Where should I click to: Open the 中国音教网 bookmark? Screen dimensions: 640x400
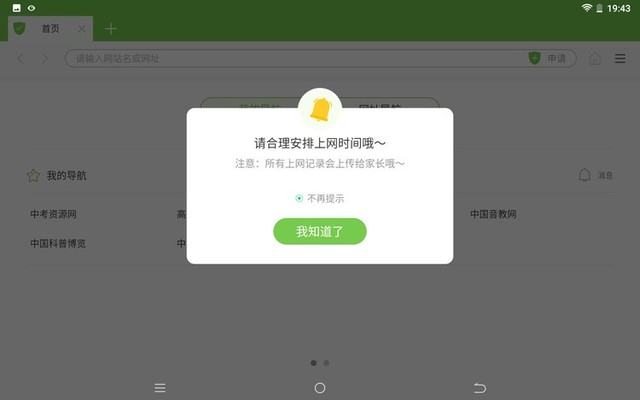pos(494,214)
